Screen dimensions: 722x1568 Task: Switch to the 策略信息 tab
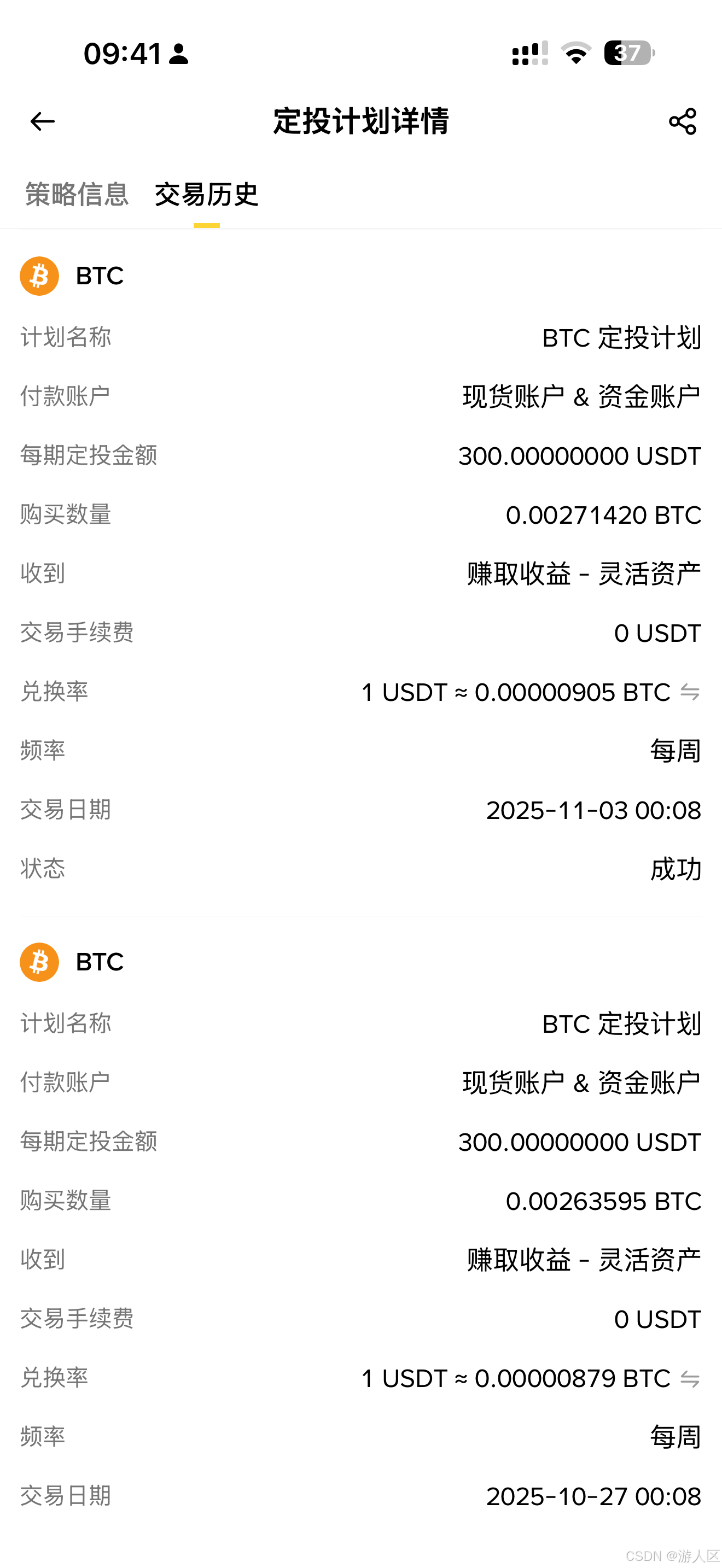(x=75, y=195)
